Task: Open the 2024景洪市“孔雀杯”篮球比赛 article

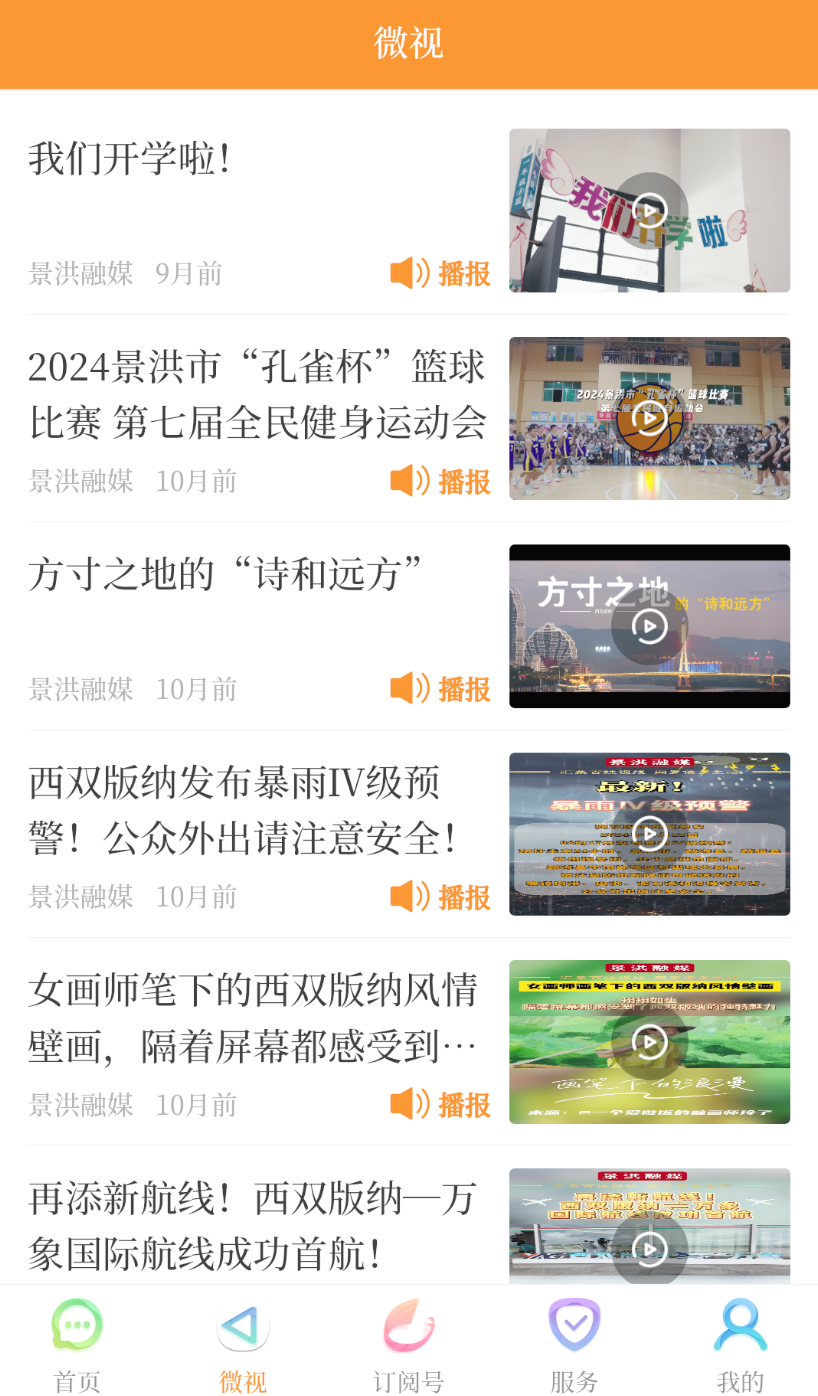Action: click(257, 395)
